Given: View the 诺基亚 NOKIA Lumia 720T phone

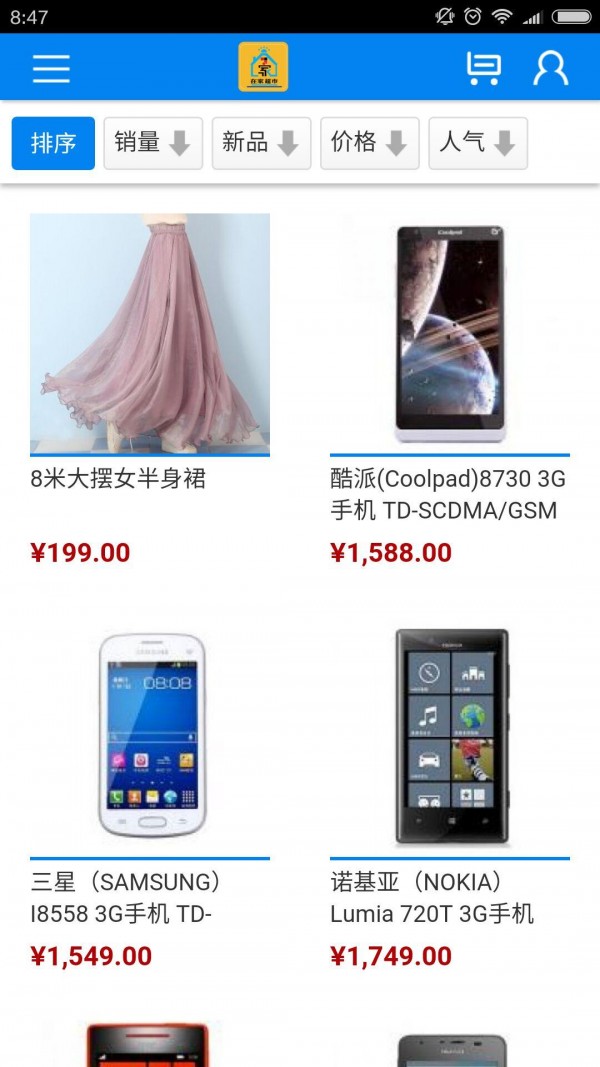Looking at the screenshot, I should pyautogui.click(x=450, y=737).
